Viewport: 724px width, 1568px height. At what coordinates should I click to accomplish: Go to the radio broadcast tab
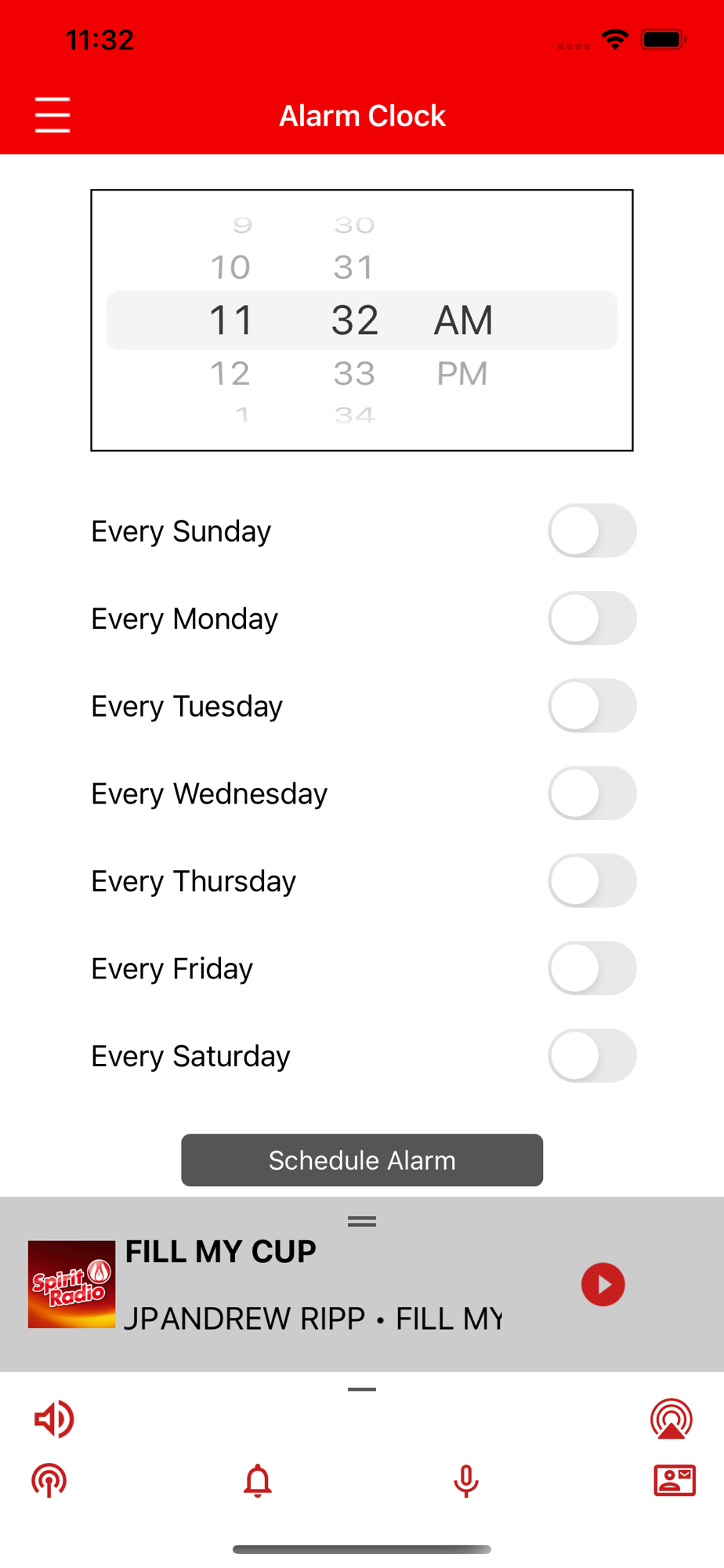[x=49, y=1480]
